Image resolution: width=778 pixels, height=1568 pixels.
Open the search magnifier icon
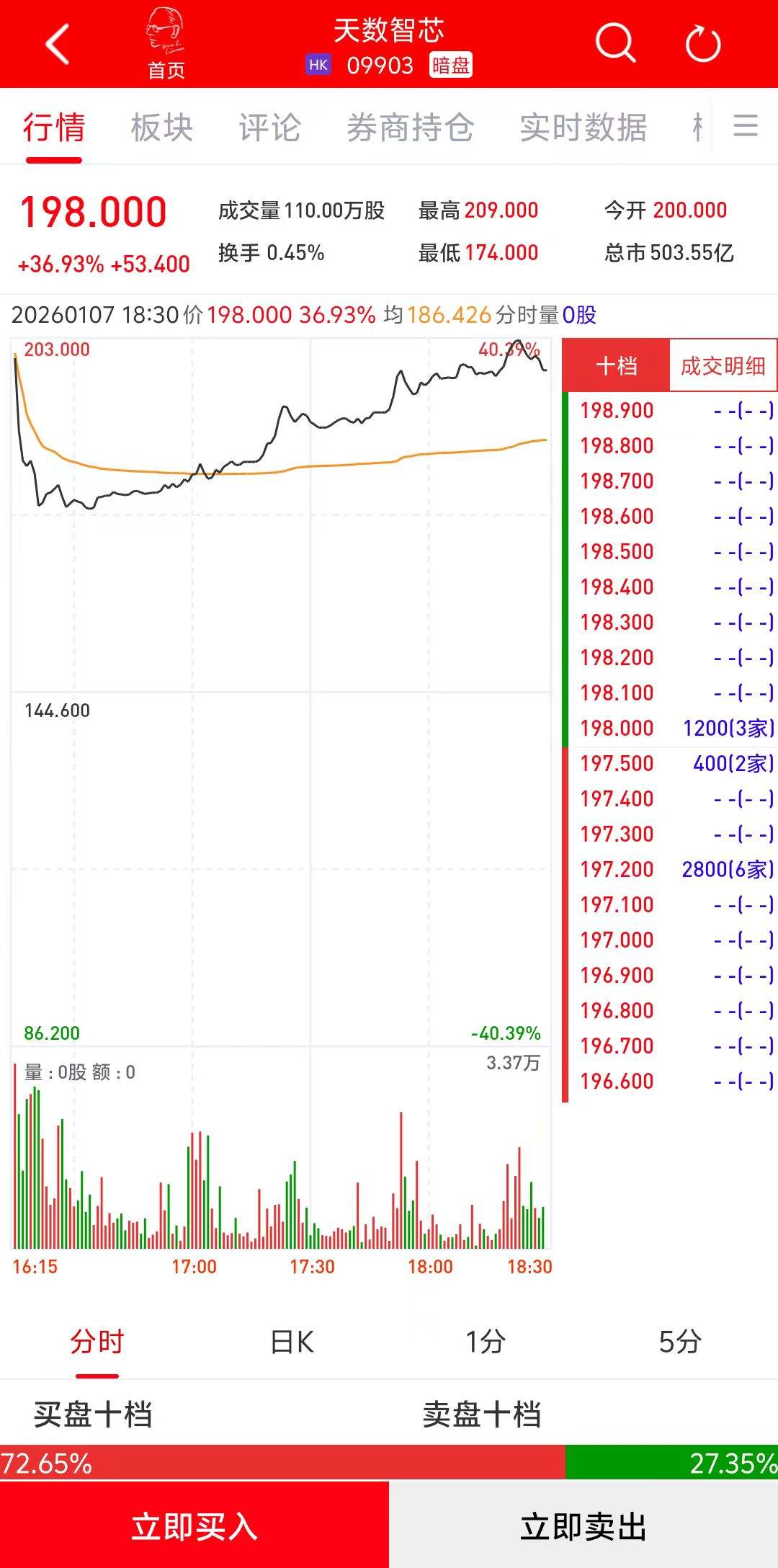pos(615,43)
